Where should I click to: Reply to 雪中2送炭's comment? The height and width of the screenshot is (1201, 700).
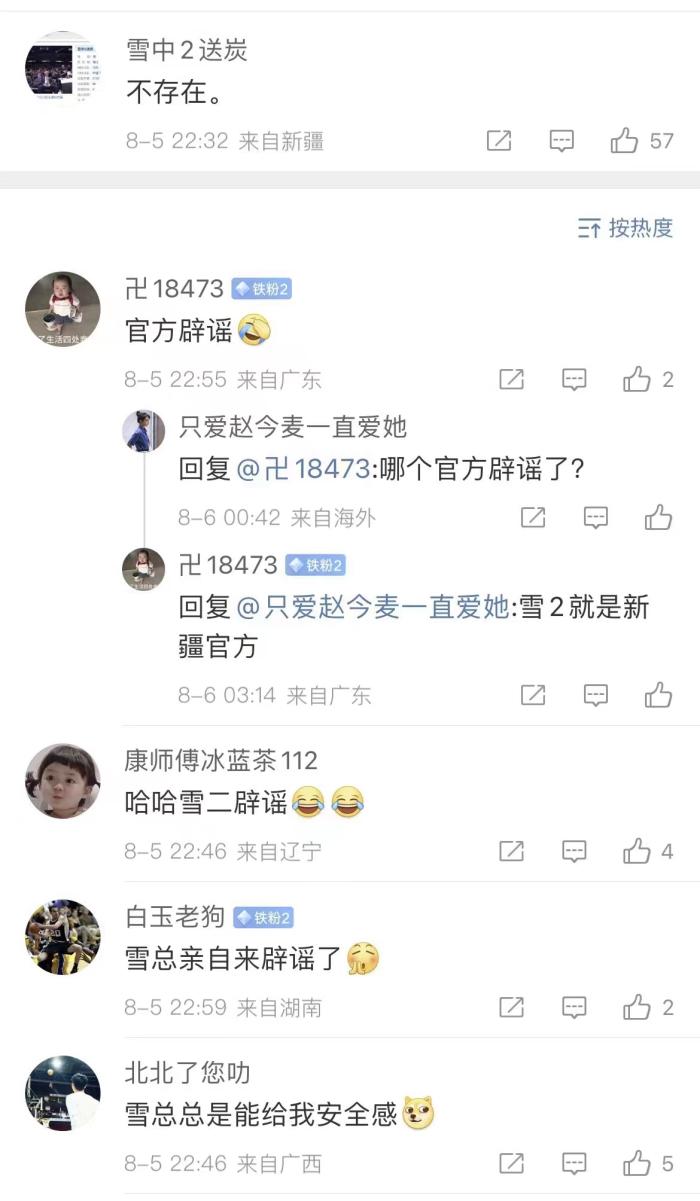562,141
